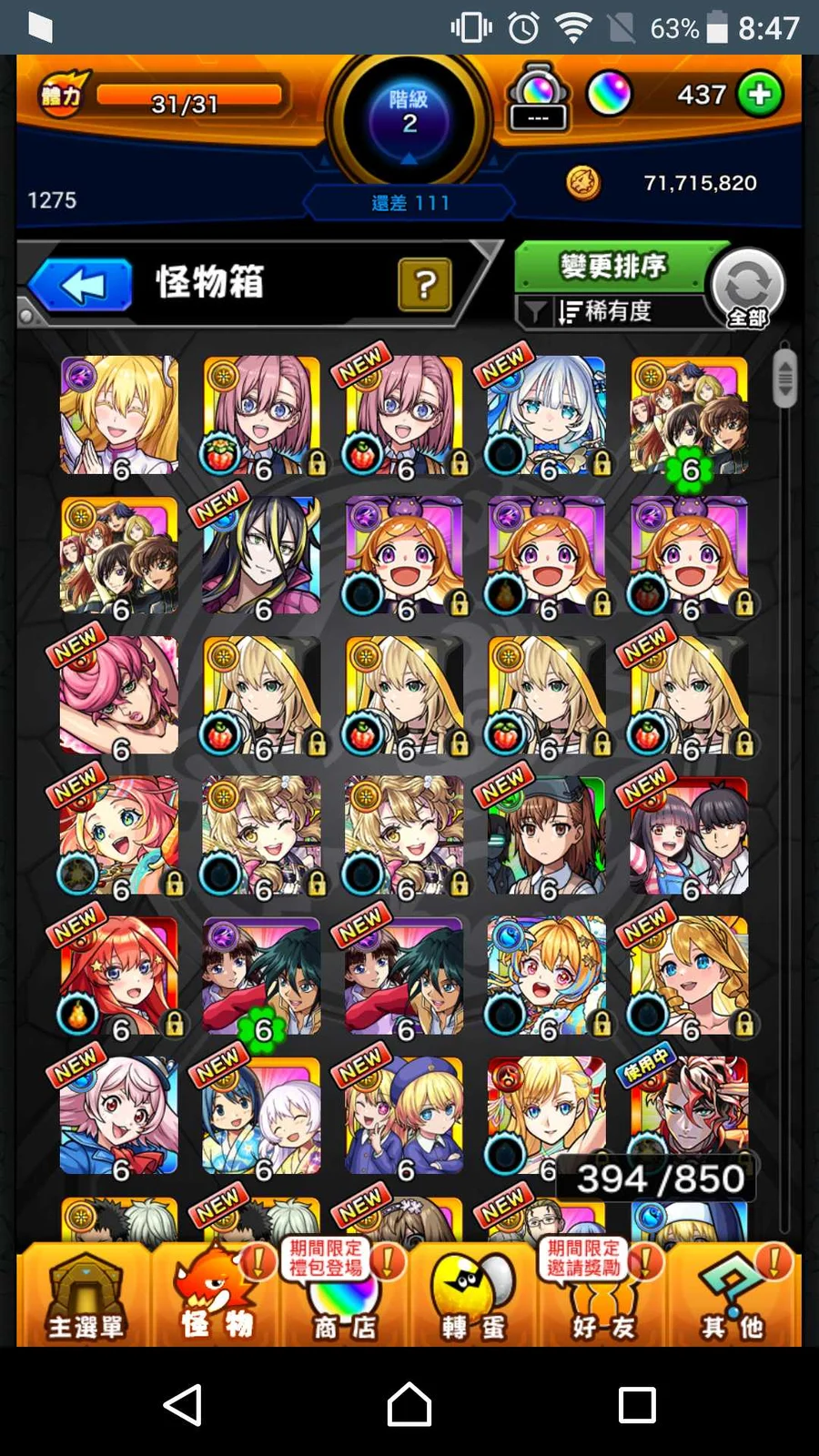
Task: Open the dark-haired horned monster marked NEW
Action: click(x=261, y=555)
